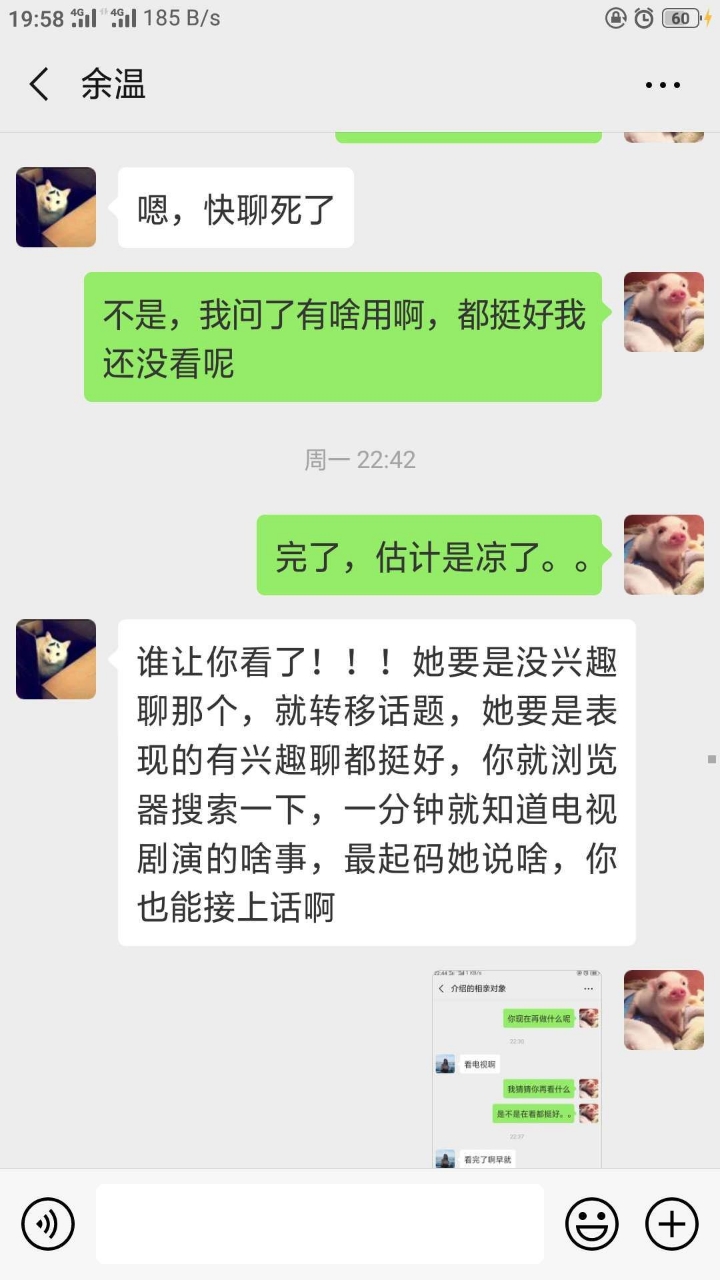View the pig avatar beside 完了,估计是凉了
This screenshot has width=720, height=1280.
click(663, 555)
